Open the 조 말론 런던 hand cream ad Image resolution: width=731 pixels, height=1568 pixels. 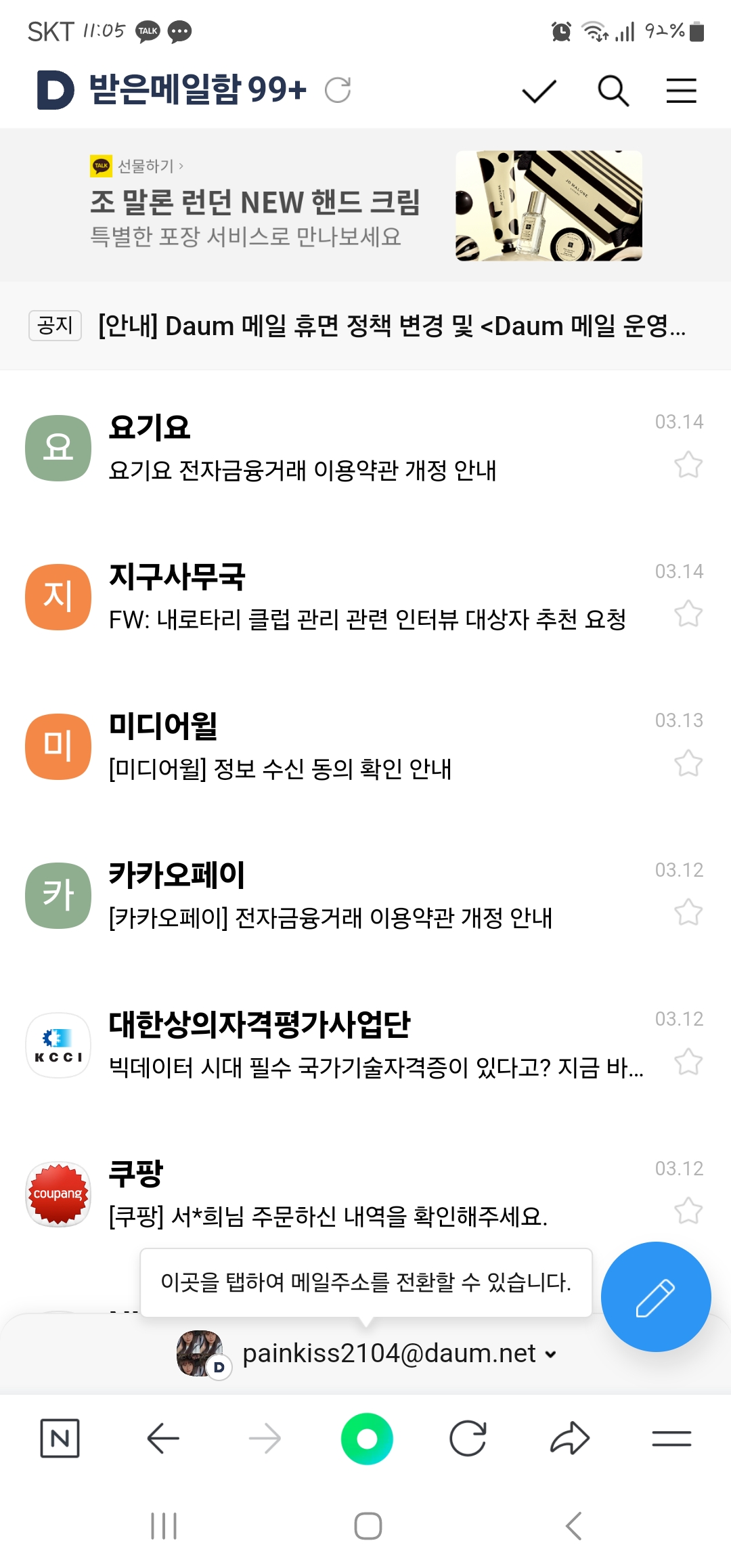click(x=365, y=205)
